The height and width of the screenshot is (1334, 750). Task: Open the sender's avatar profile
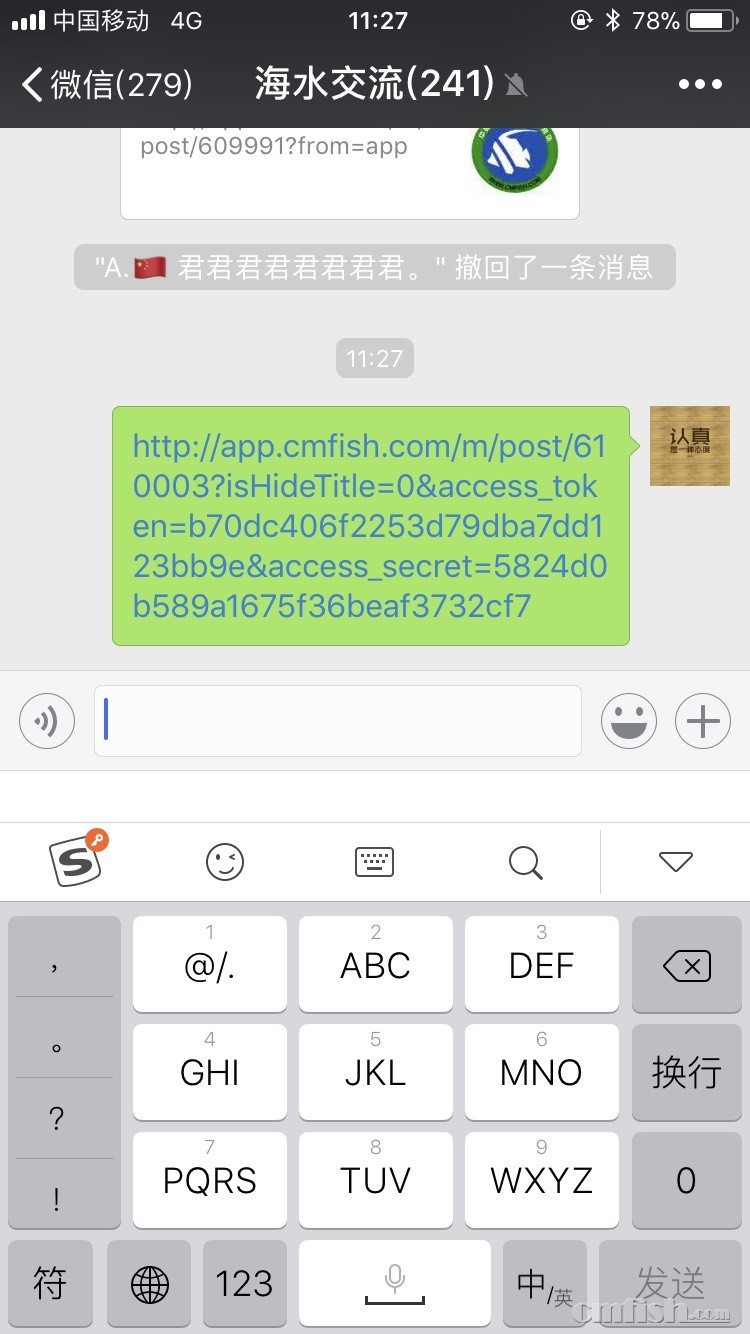[x=690, y=446]
